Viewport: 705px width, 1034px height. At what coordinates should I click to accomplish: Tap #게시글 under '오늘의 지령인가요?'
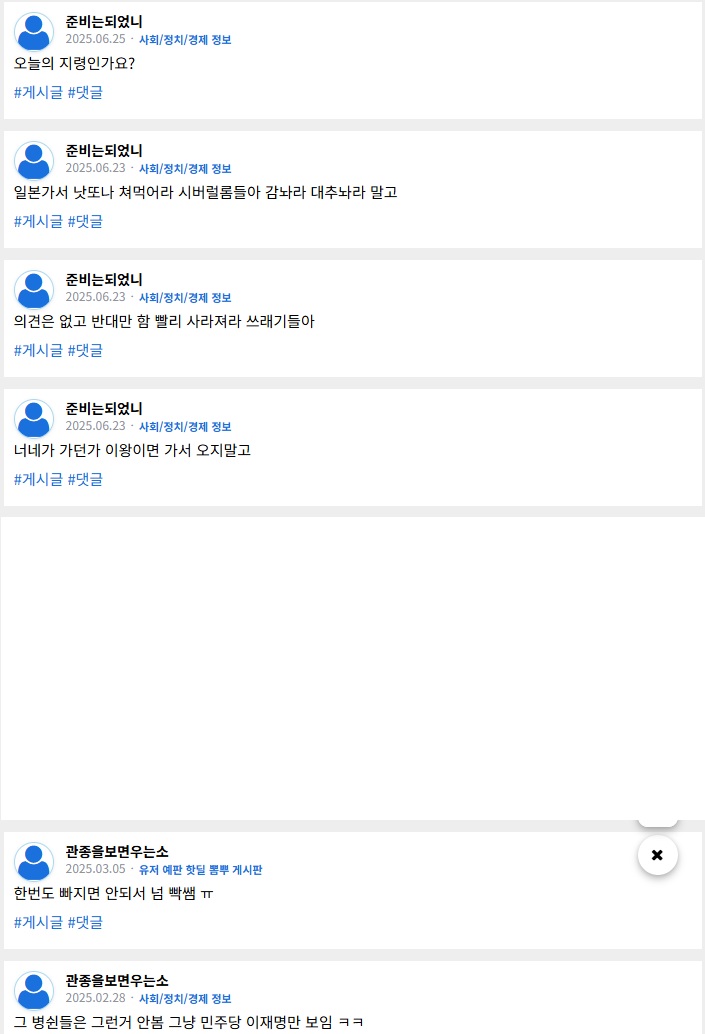38,92
